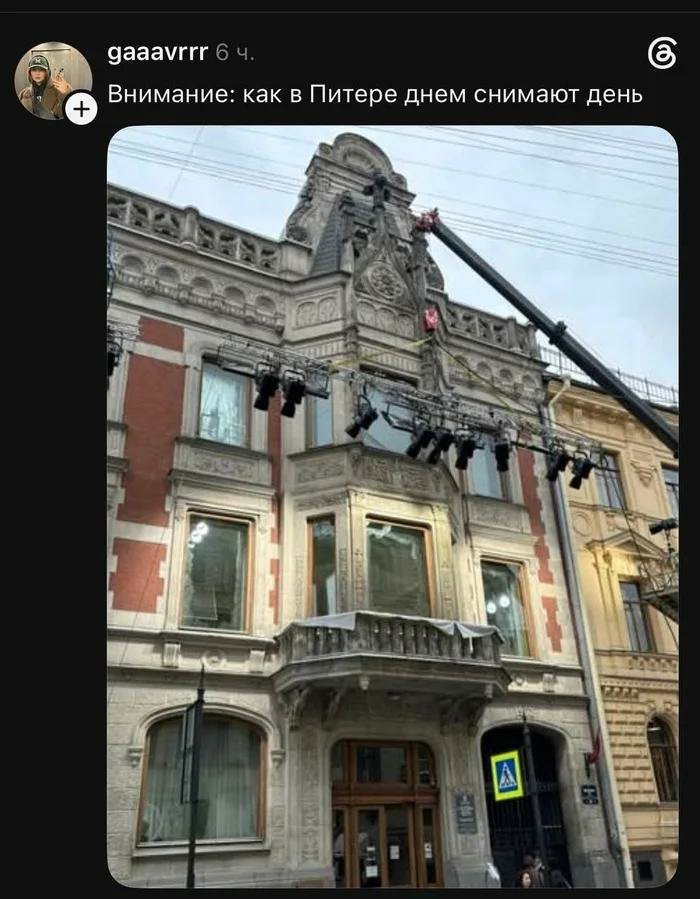Image resolution: width=700 pixels, height=899 pixels.
Task: Open the gaaavrrr username link
Action: click(x=158, y=53)
